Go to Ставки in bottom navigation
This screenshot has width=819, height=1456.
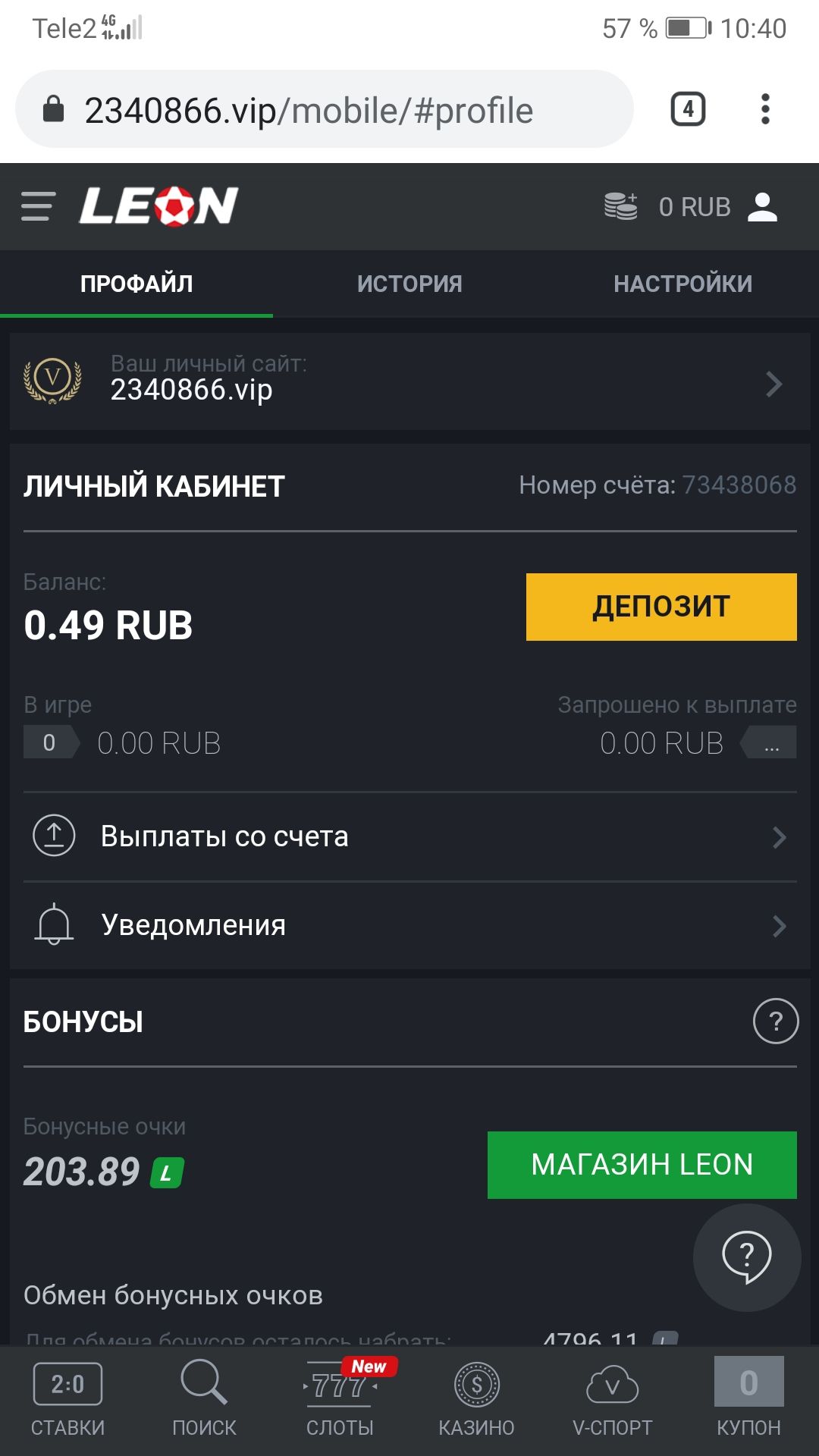point(68,1400)
